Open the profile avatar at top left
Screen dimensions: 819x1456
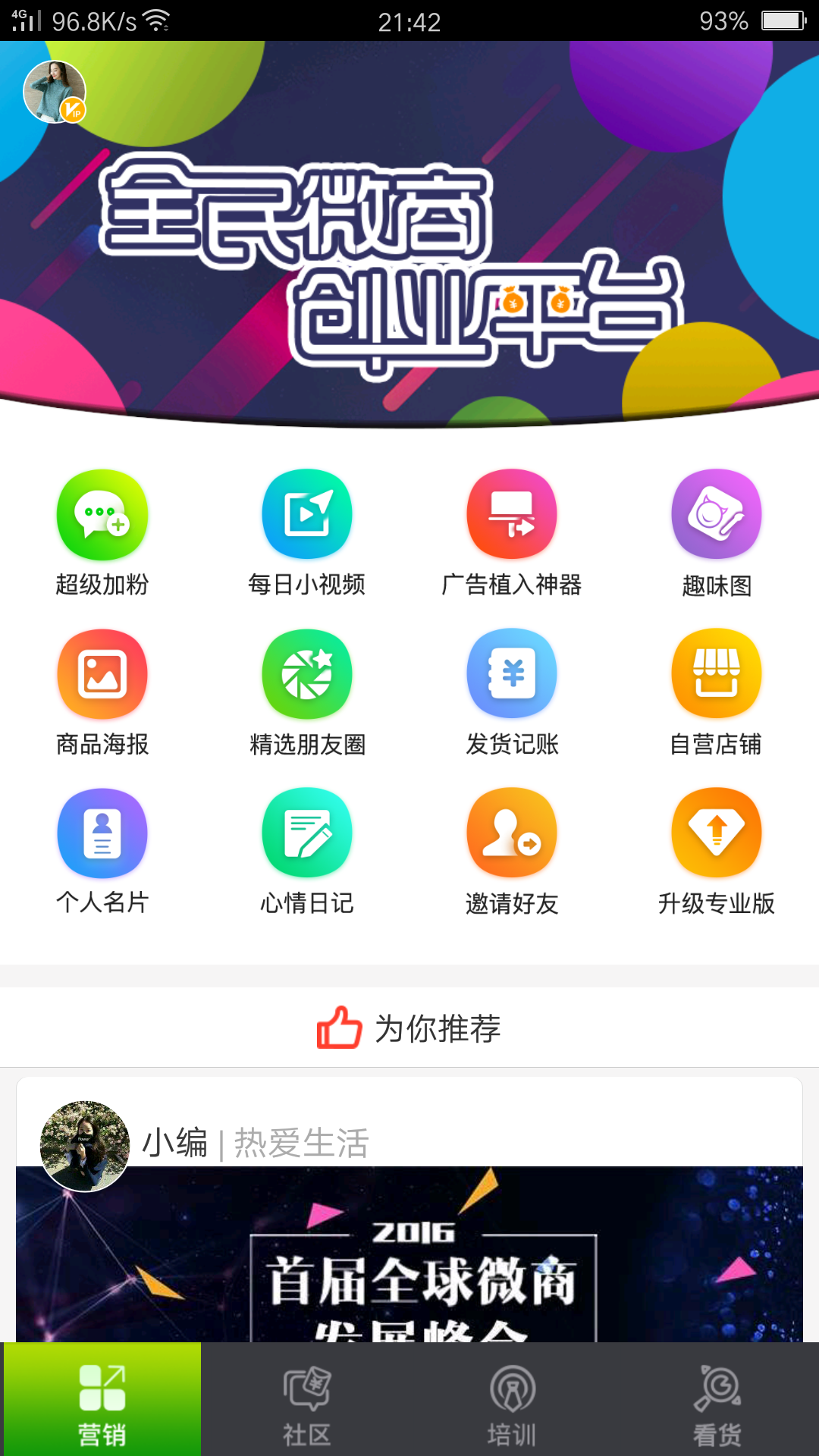(x=55, y=92)
